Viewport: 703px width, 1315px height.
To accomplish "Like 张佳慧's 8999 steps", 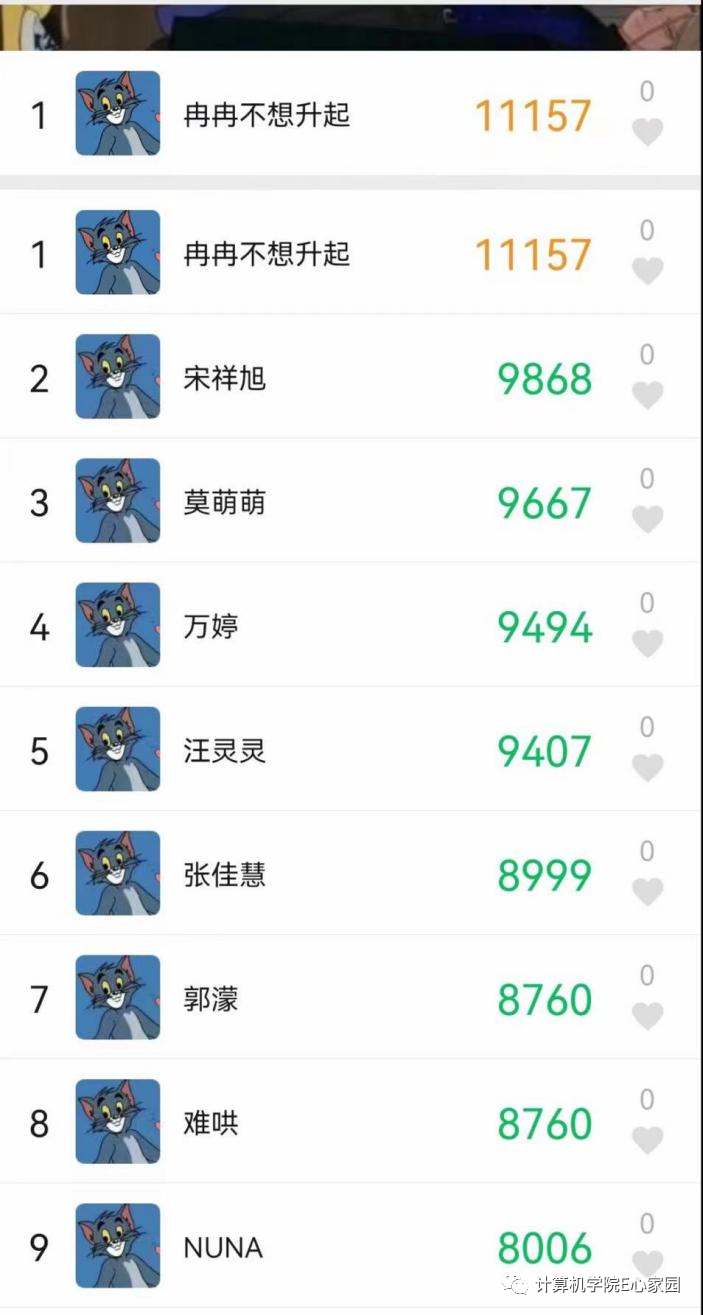I will 647,891.
